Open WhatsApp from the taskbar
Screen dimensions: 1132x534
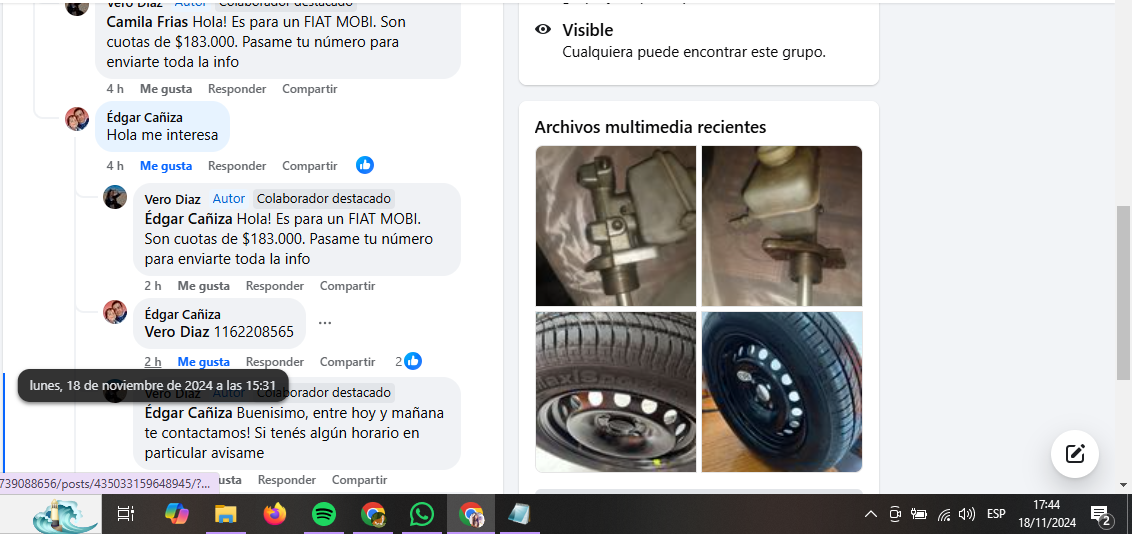422,514
